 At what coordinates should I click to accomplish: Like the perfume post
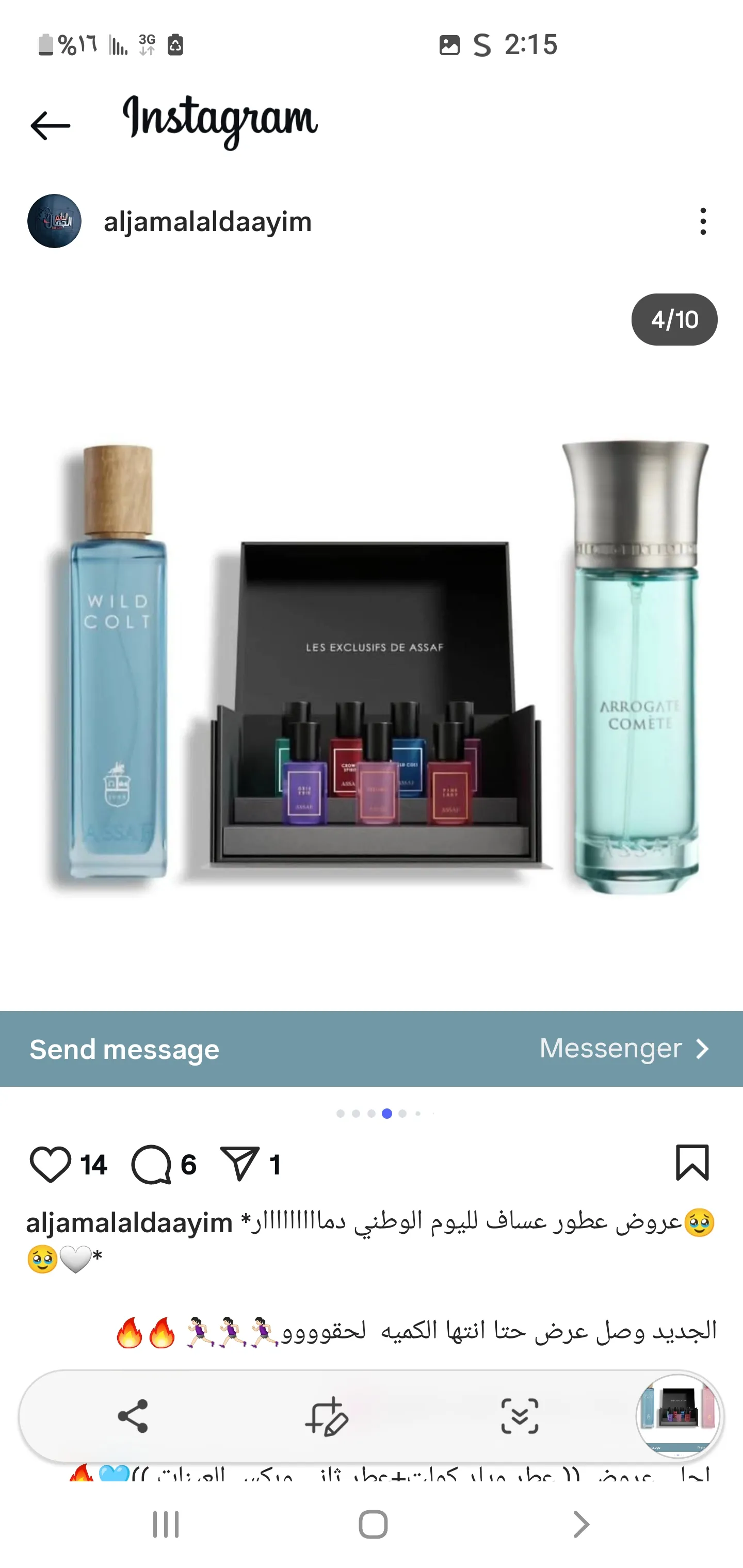(x=50, y=1164)
